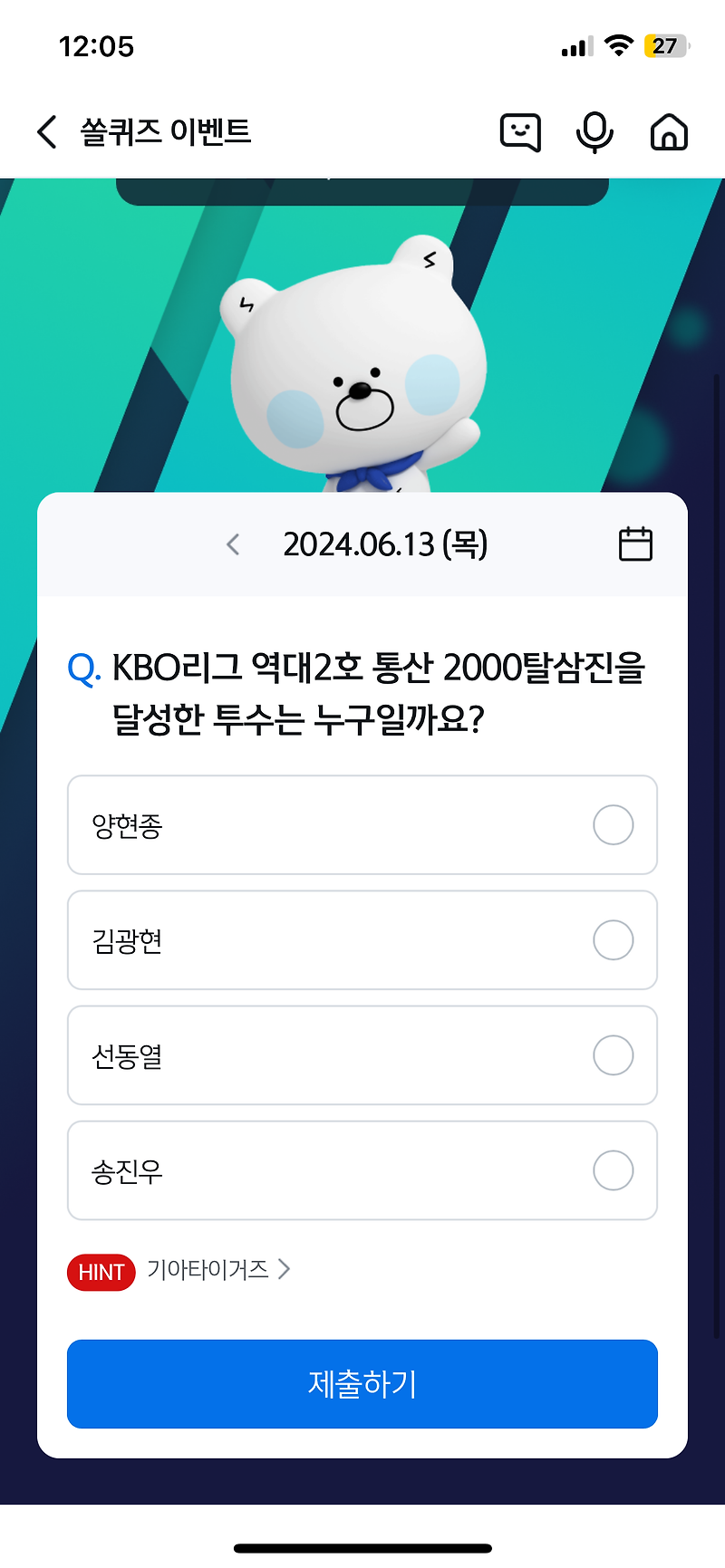
Task: Mark 선동열 as the selected answer
Action: click(613, 1055)
